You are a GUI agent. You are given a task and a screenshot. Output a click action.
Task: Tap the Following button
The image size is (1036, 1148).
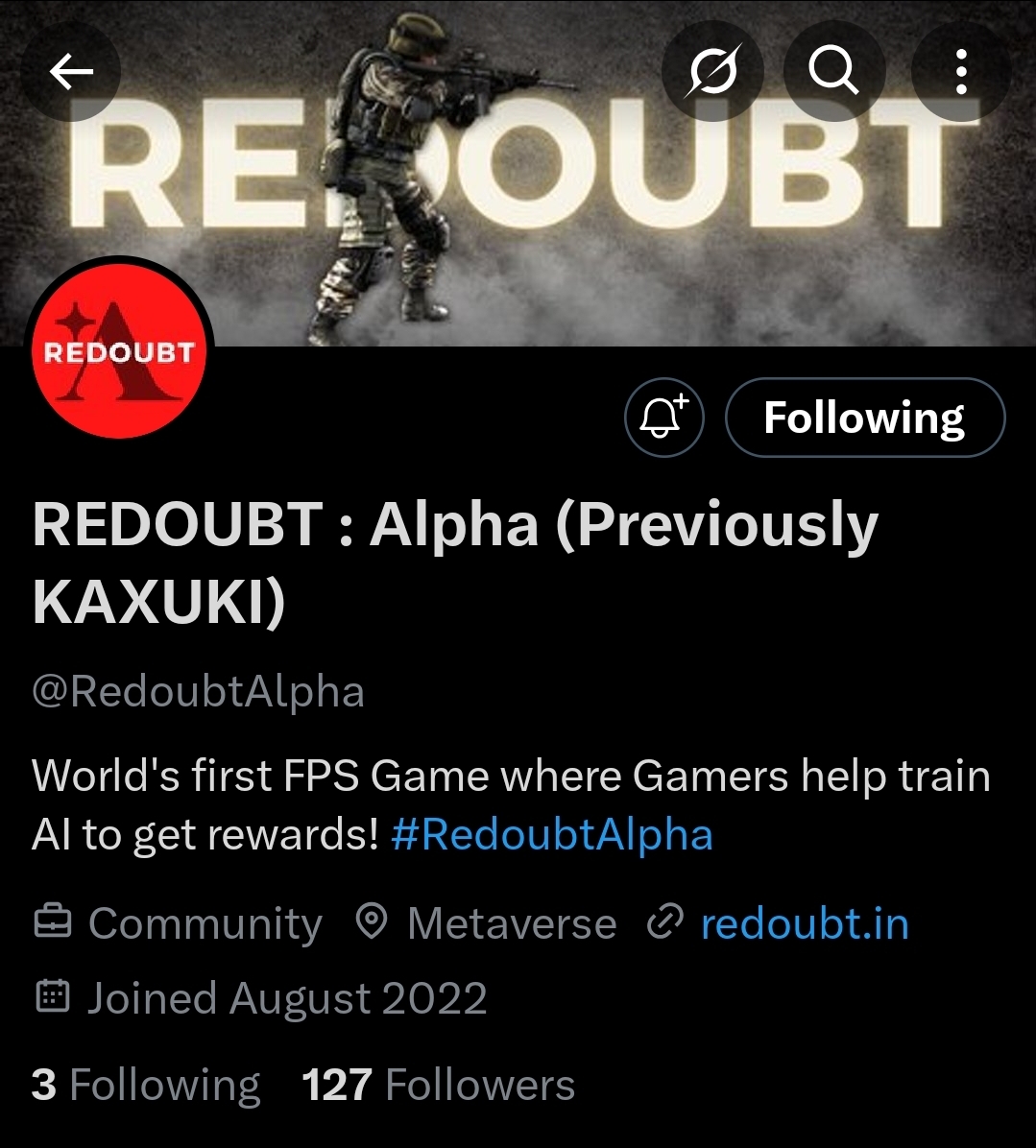(864, 418)
